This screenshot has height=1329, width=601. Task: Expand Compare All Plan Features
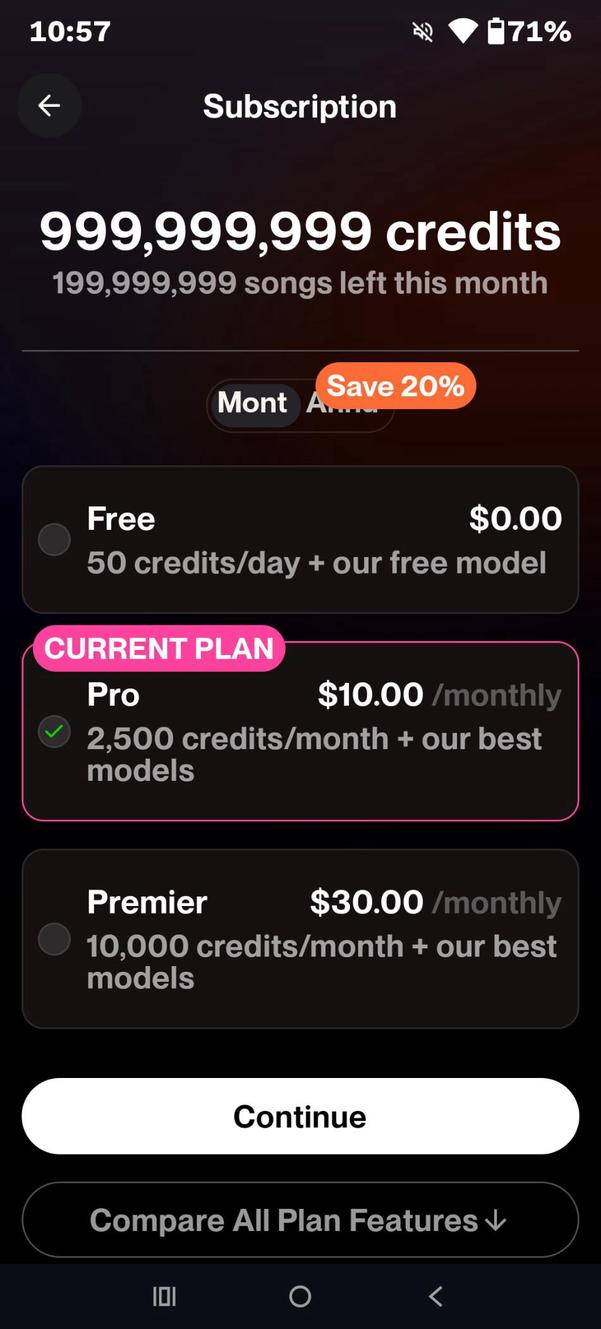point(300,1220)
